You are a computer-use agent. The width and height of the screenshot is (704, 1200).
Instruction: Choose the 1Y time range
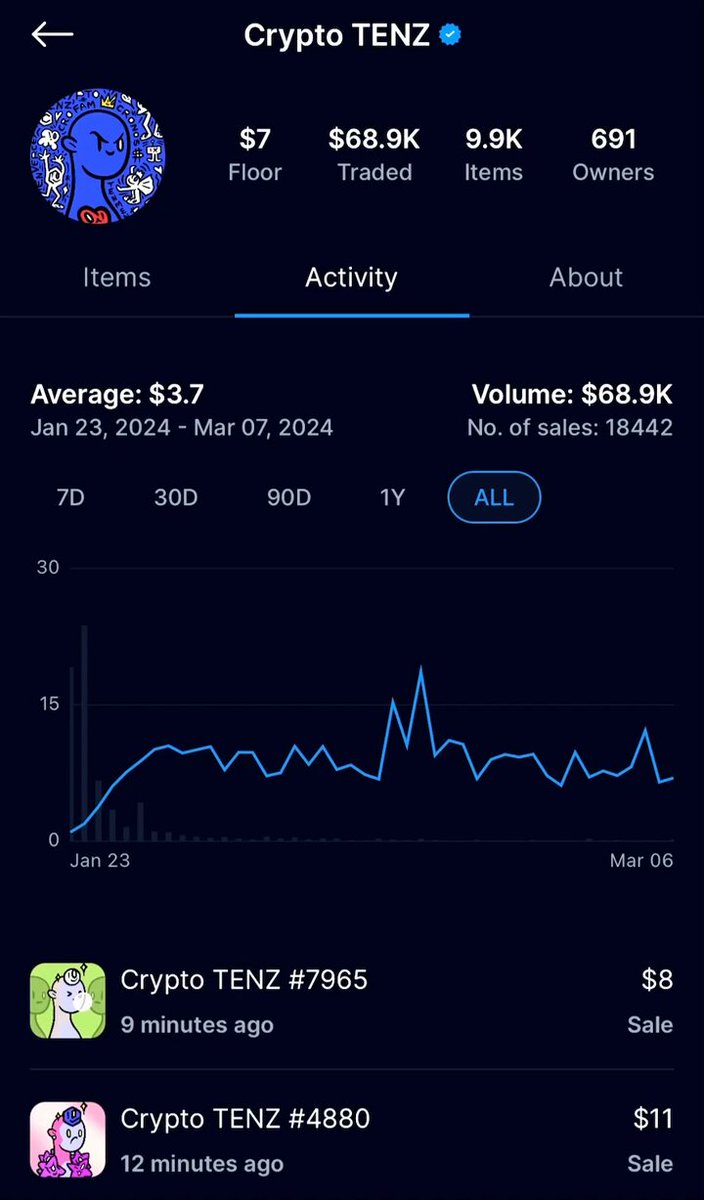point(392,497)
